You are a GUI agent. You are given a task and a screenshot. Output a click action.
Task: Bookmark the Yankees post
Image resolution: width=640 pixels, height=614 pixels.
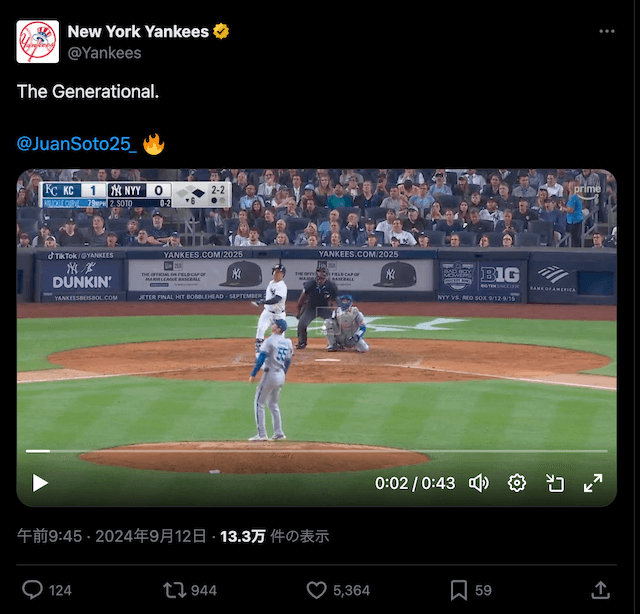[x=458, y=590]
